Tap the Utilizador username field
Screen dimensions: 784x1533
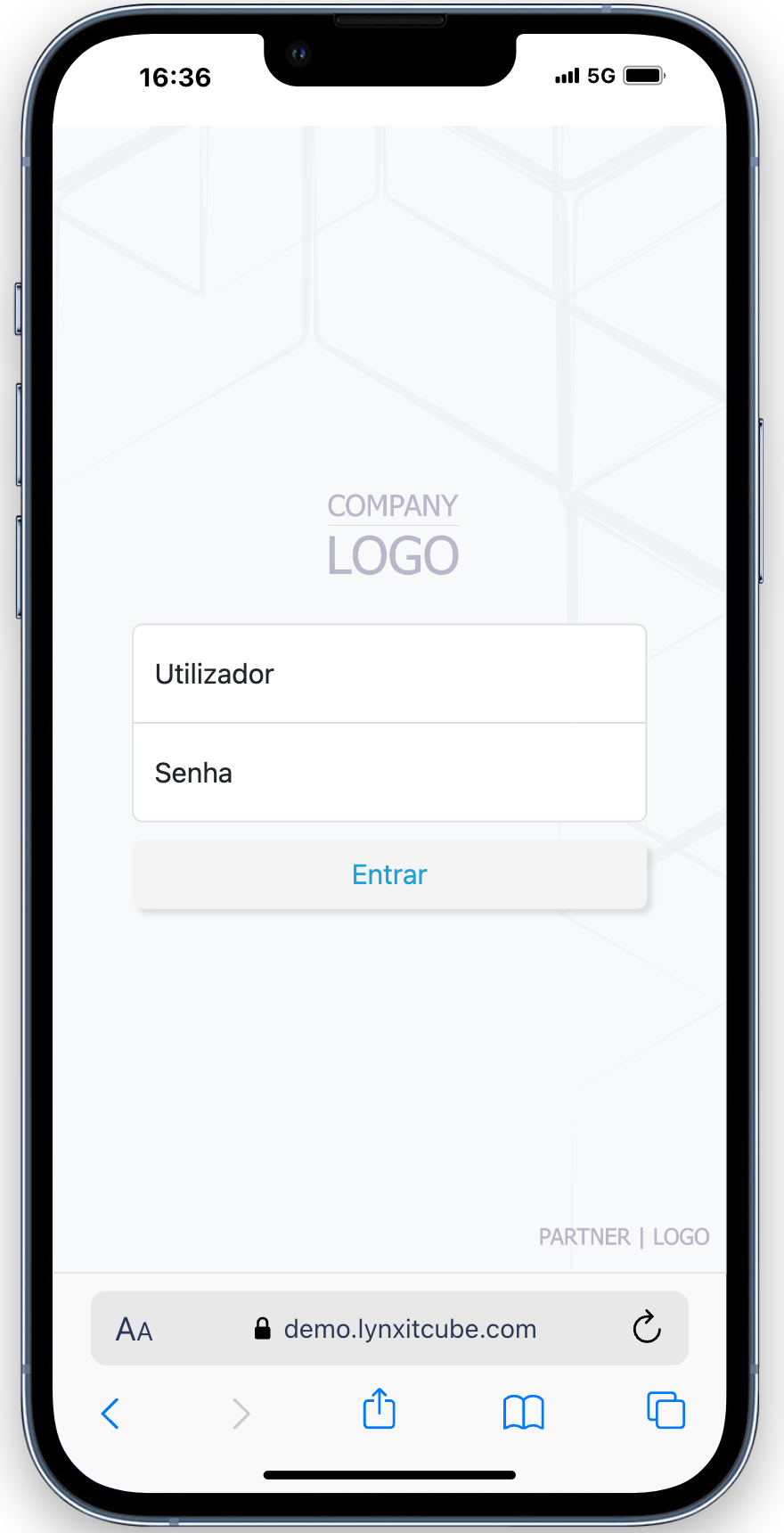point(389,674)
